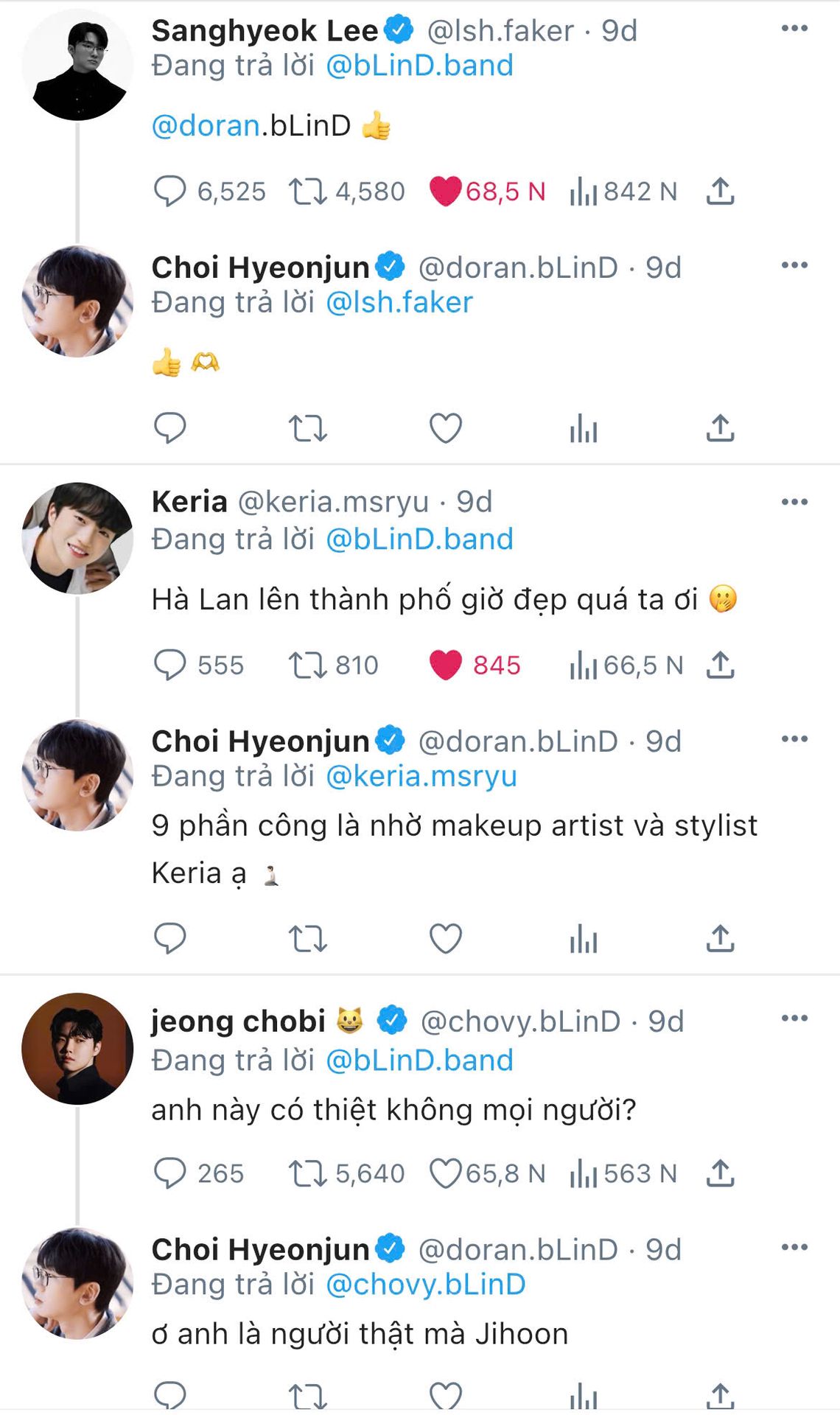Like Sanghyeok Lee's reply

point(445,192)
